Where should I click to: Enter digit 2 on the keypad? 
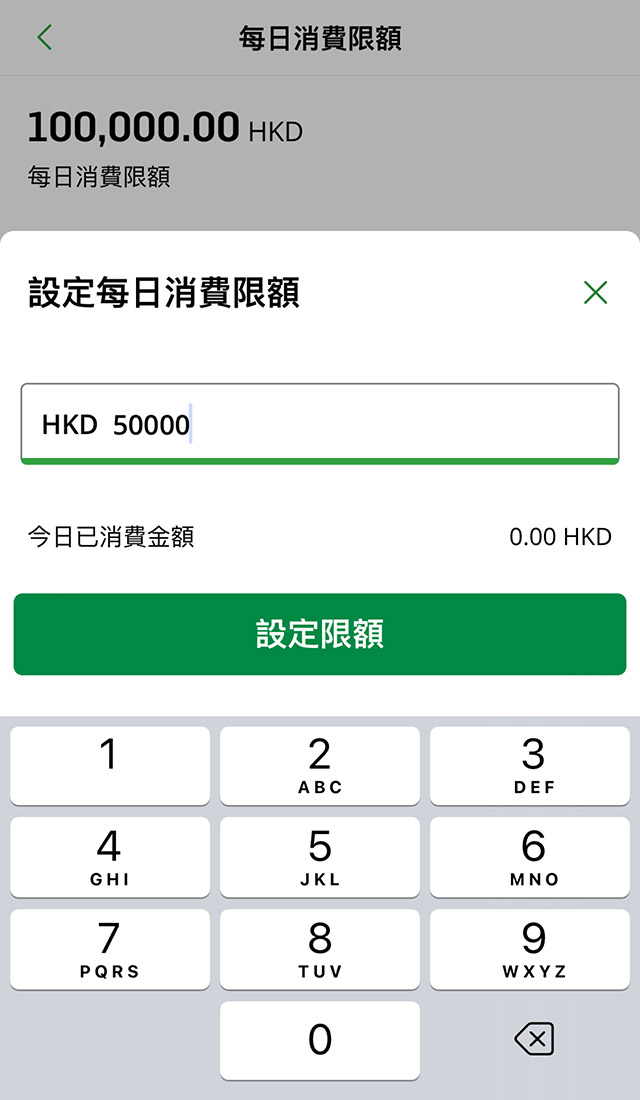click(320, 765)
